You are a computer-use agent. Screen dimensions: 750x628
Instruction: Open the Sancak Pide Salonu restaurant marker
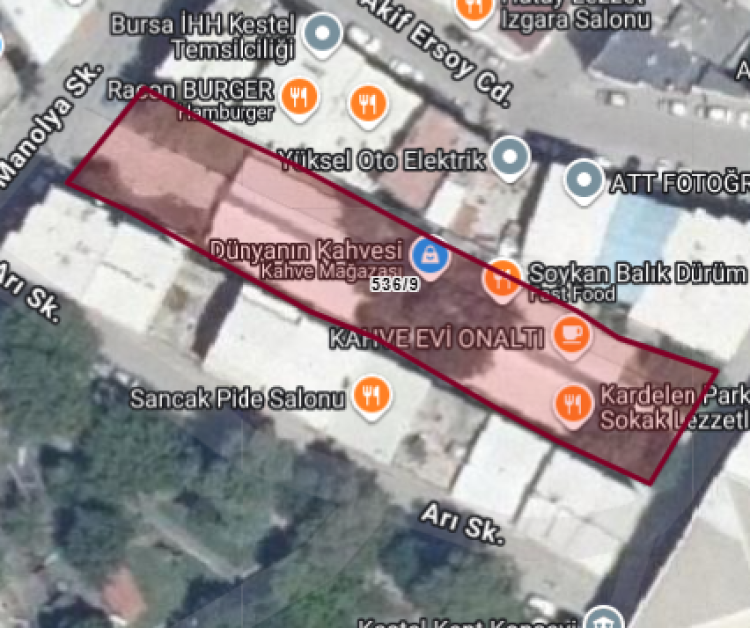coord(371,397)
